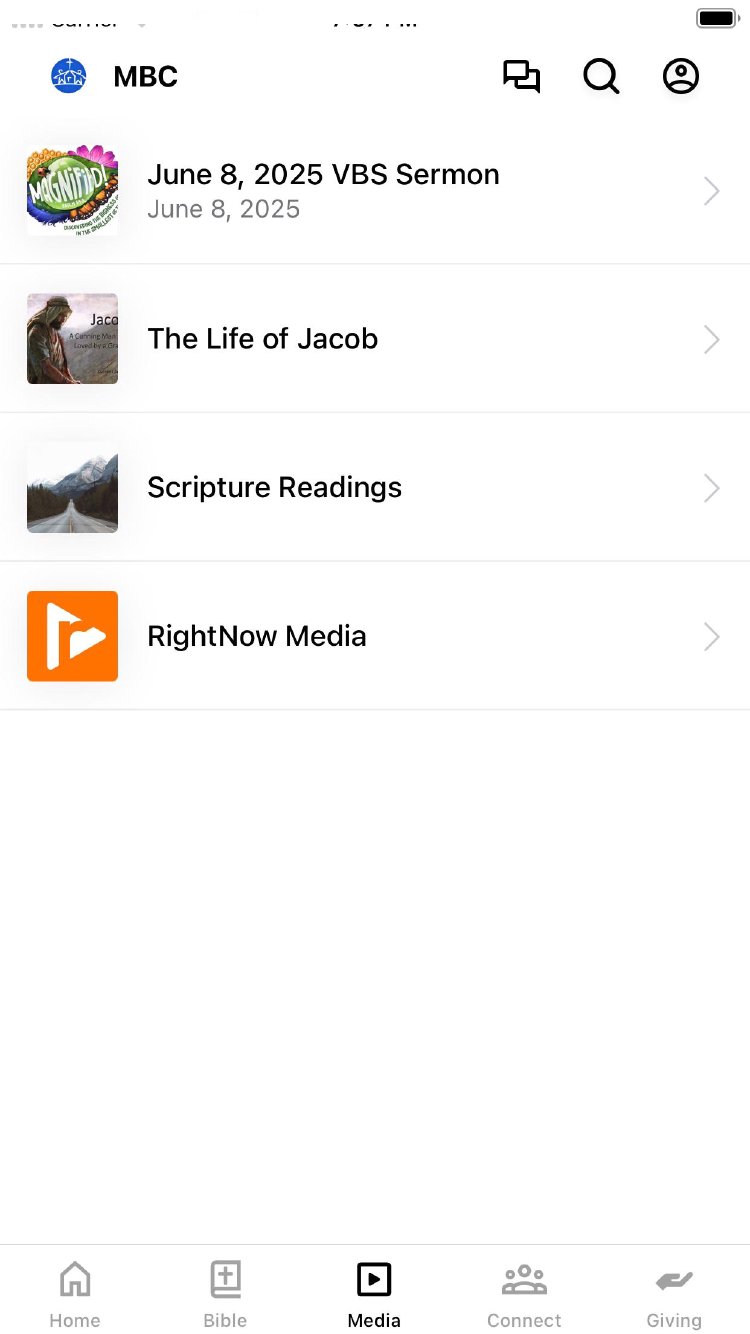Tap the search magnifier icon
The height and width of the screenshot is (1334, 750).
601,77
